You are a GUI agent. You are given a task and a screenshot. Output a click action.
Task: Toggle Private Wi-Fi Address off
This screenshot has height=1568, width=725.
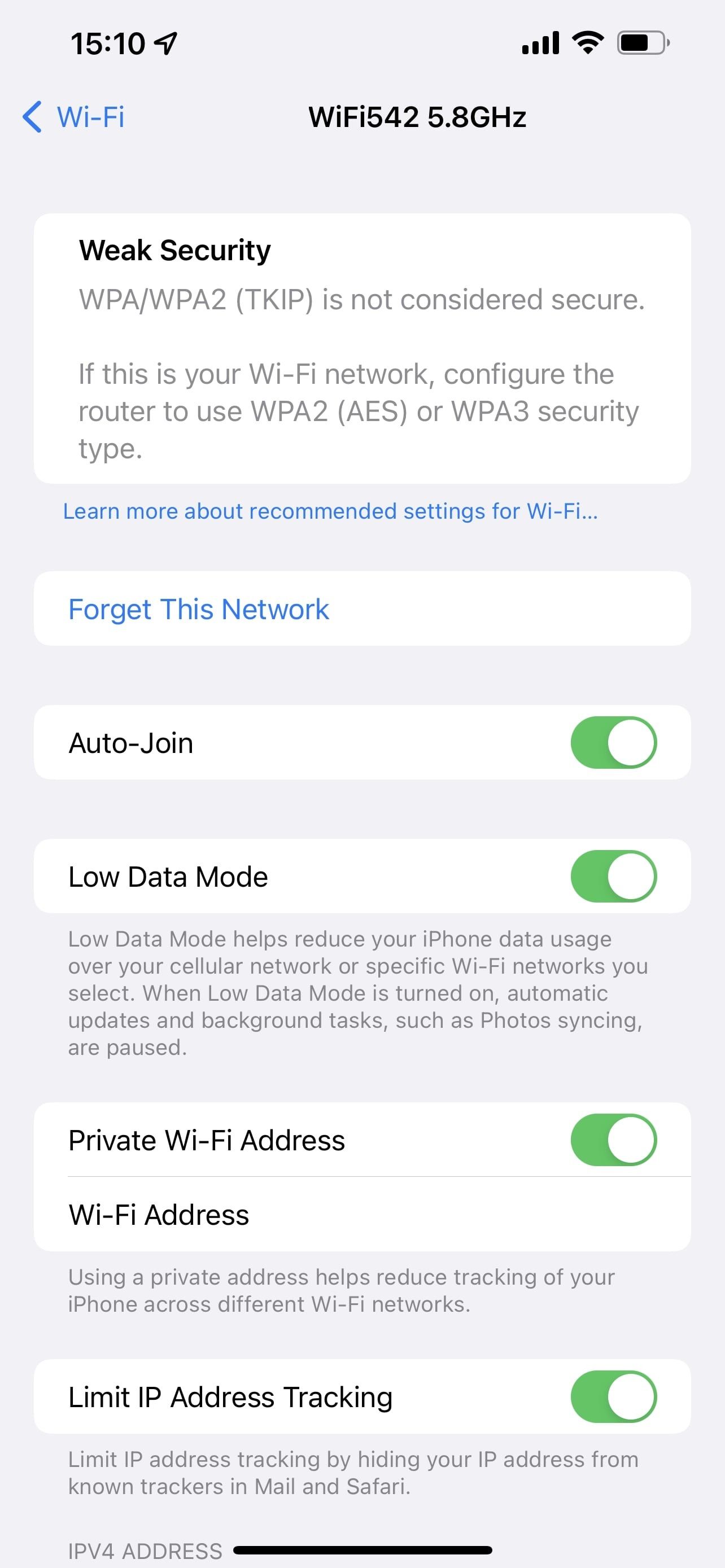pyautogui.click(x=613, y=1140)
